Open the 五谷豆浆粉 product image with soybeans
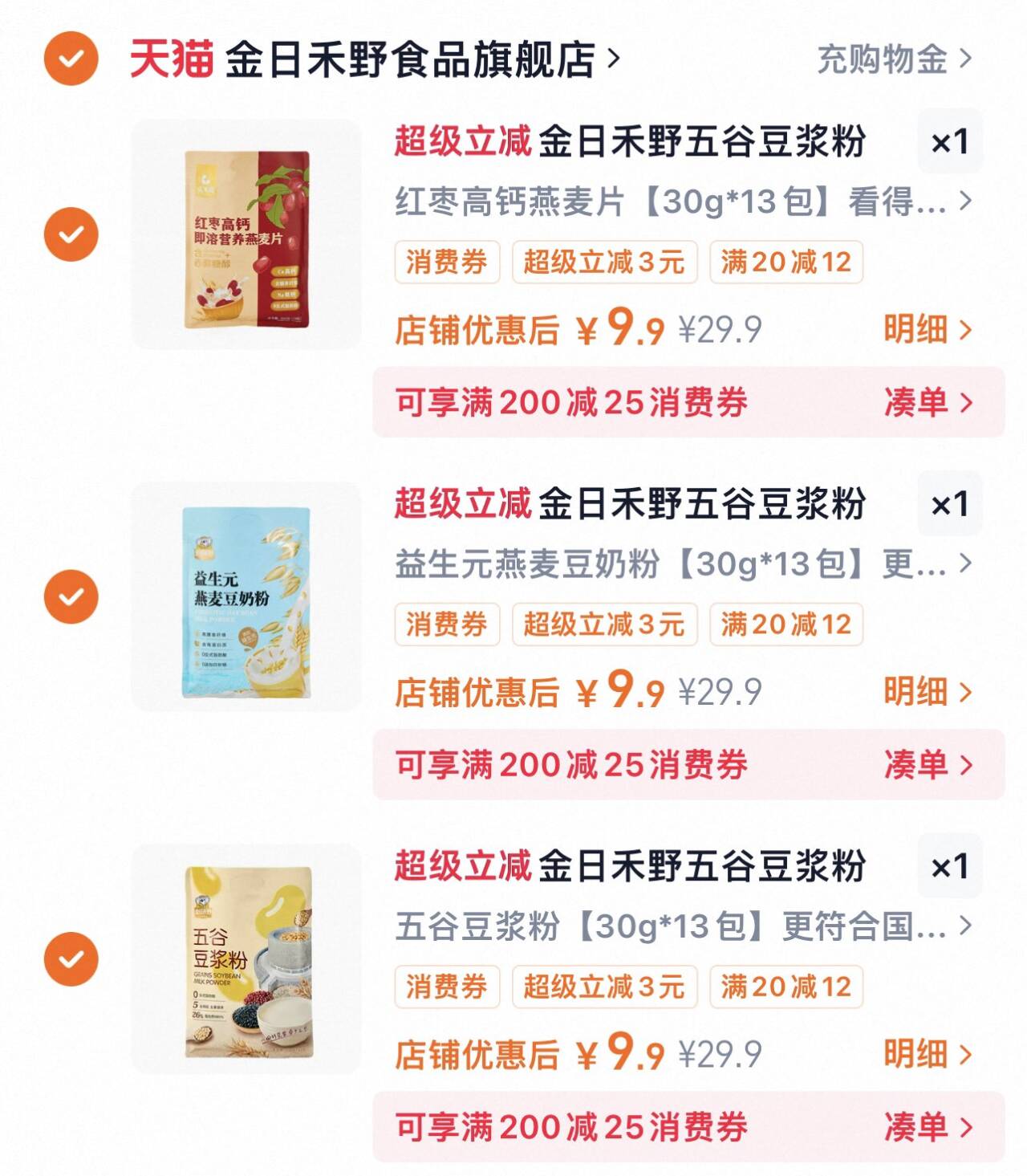This screenshot has height=1176, width=1027. tap(246, 958)
